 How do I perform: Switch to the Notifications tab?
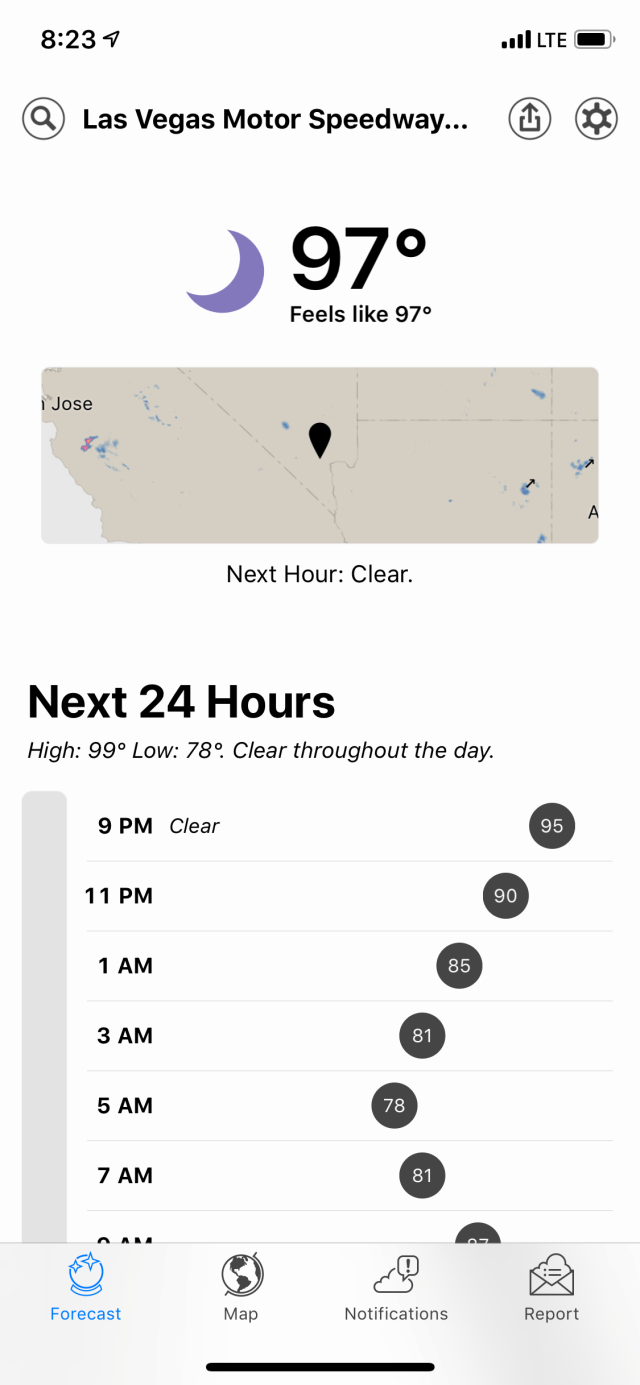point(396,1288)
